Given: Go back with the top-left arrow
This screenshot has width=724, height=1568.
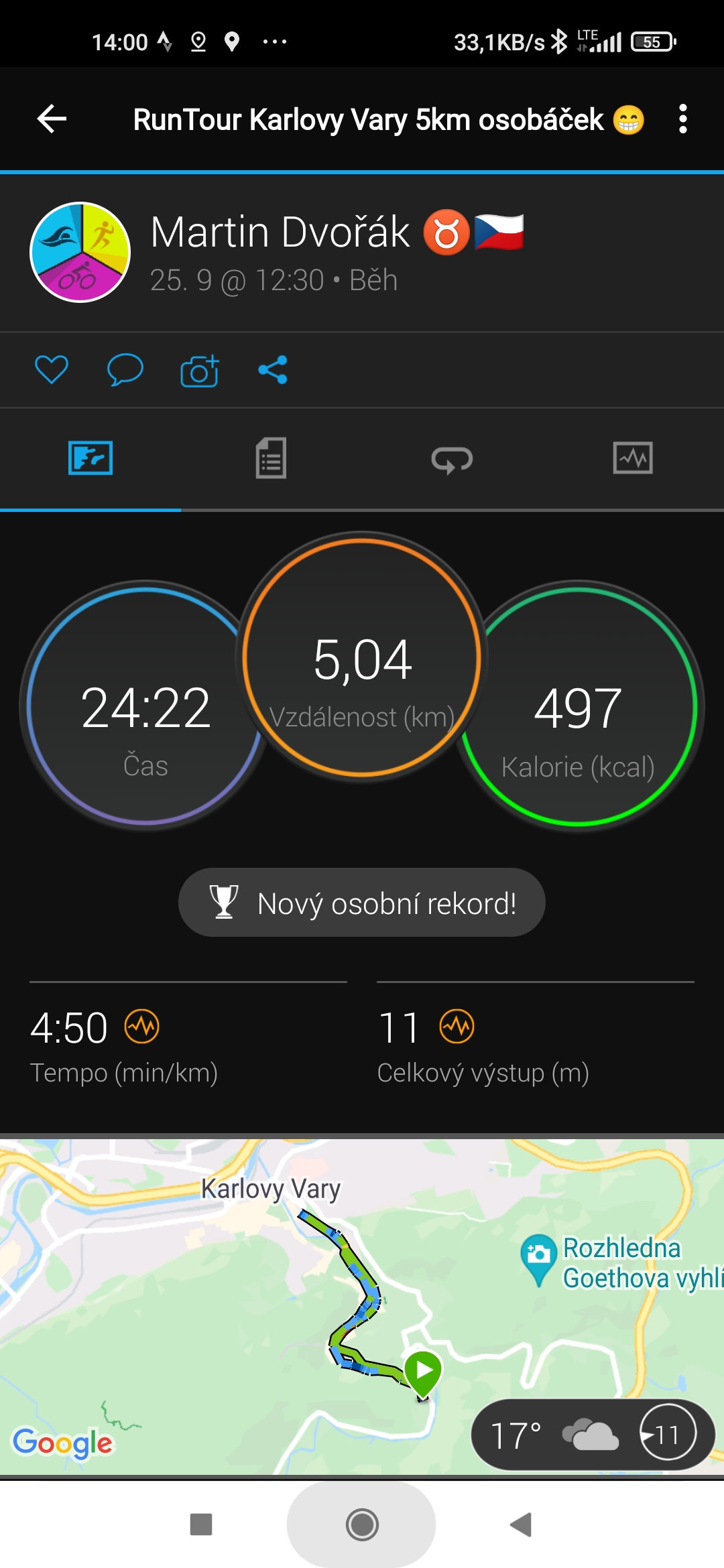Looking at the screenshot, I should pyautogui.click(x=52, y=119).
